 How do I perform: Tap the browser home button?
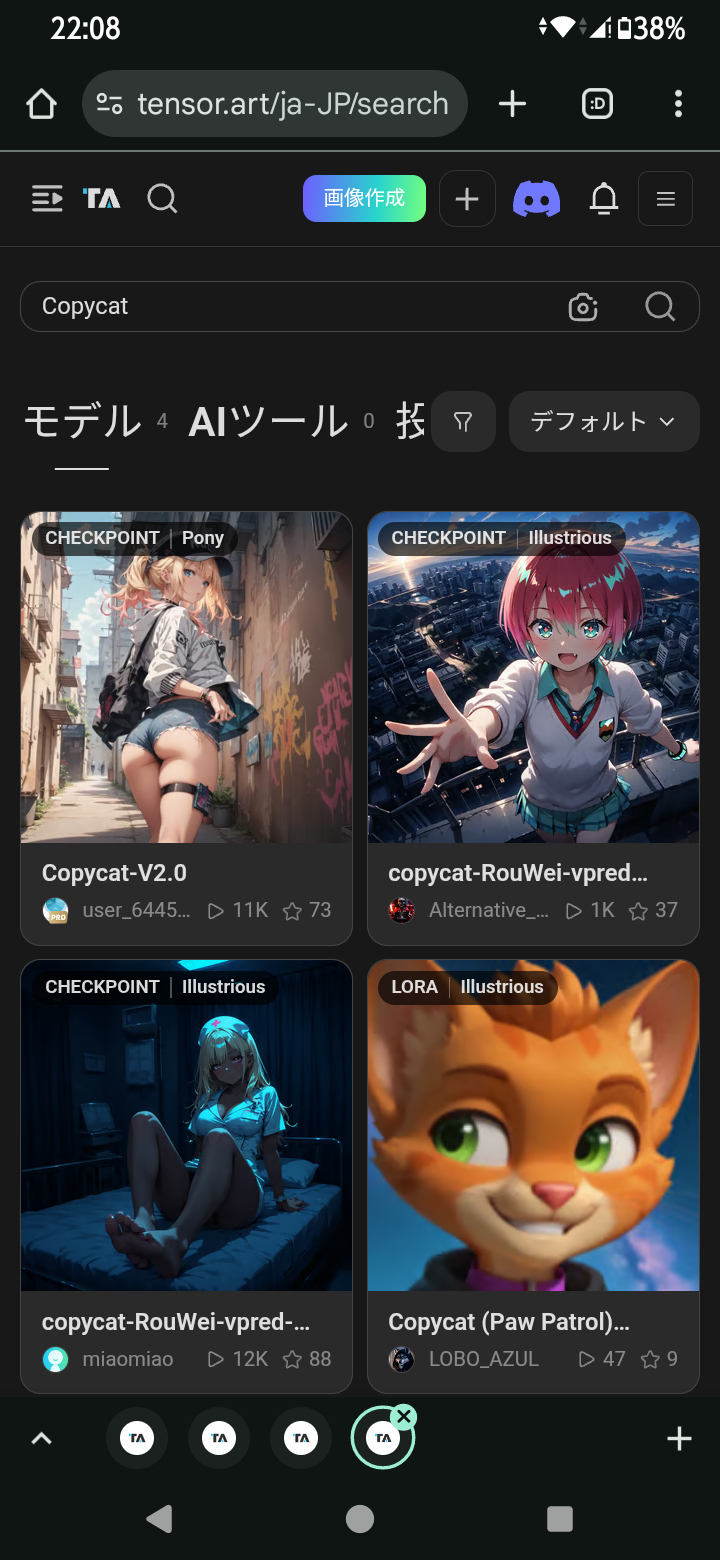click(41, 104)
